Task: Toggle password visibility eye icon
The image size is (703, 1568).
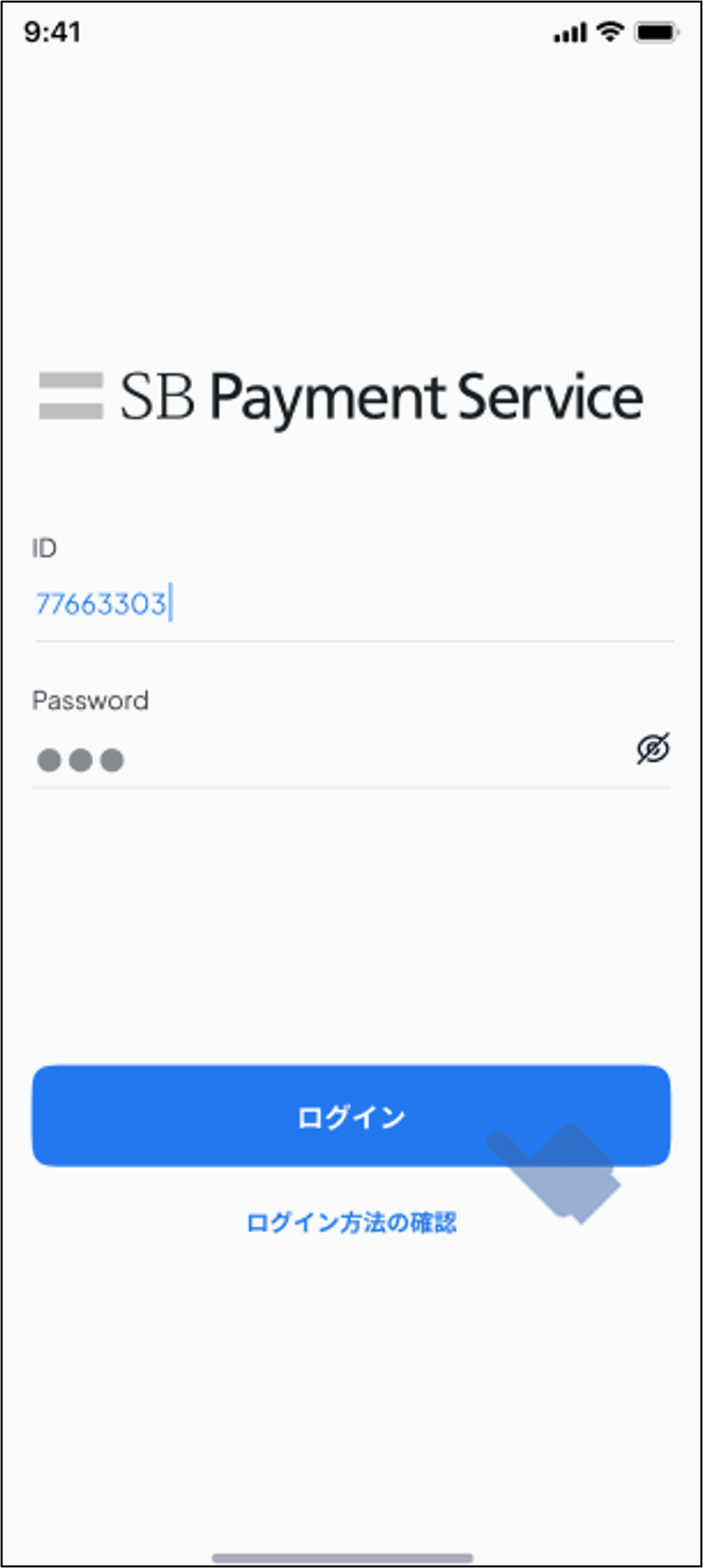Action: click(x=653, y=748)
